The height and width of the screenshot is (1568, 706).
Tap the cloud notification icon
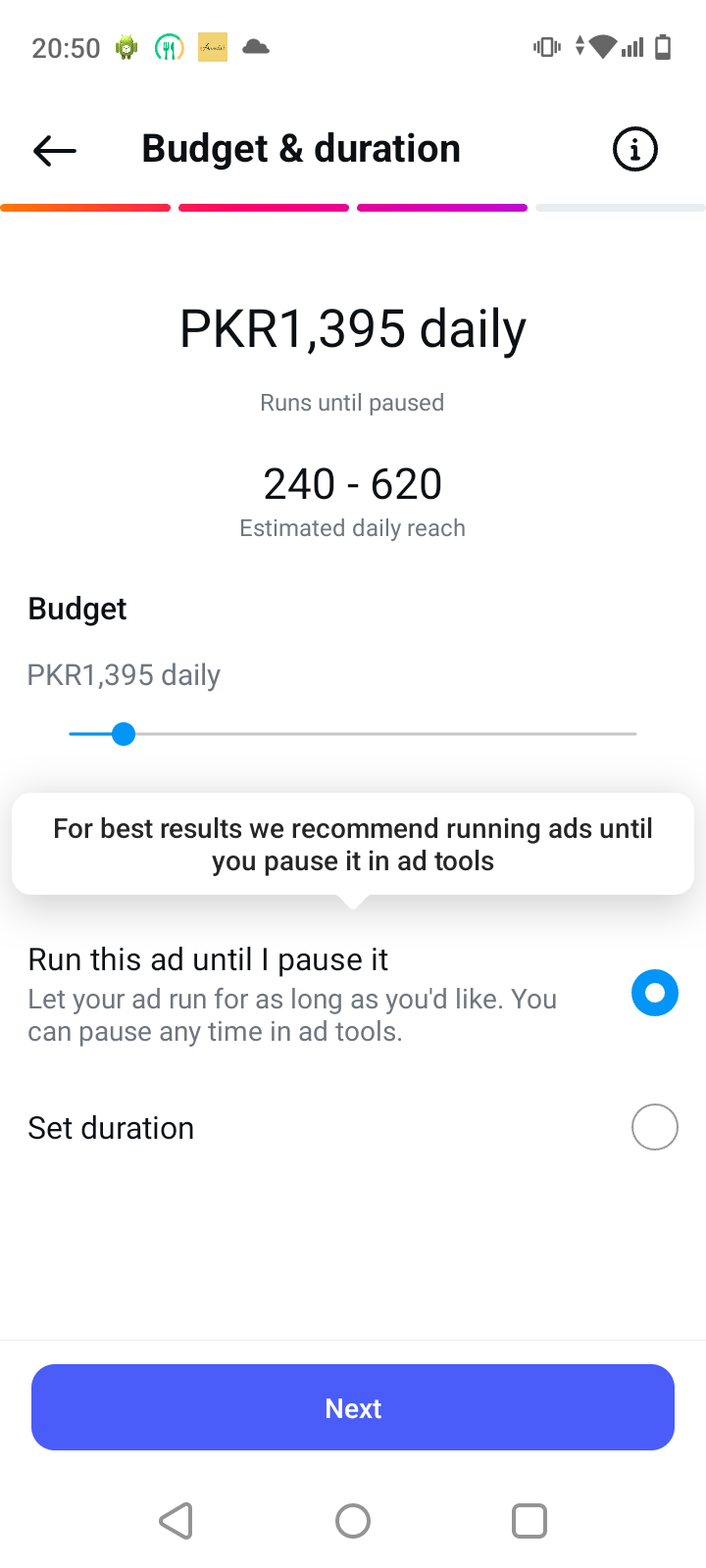(x=255, y=46)
